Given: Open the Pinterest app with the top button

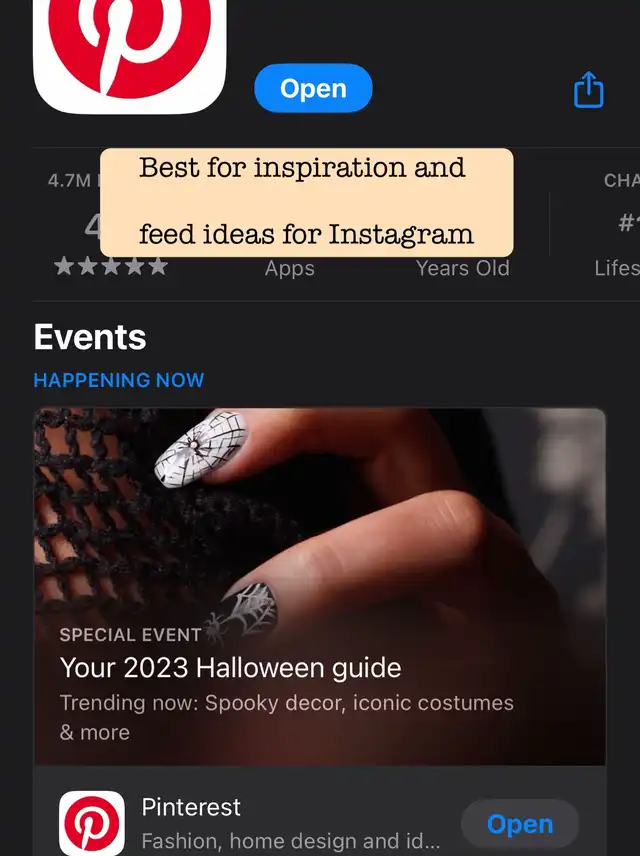Looking at the screenshot, I should (x=313, y=89).
